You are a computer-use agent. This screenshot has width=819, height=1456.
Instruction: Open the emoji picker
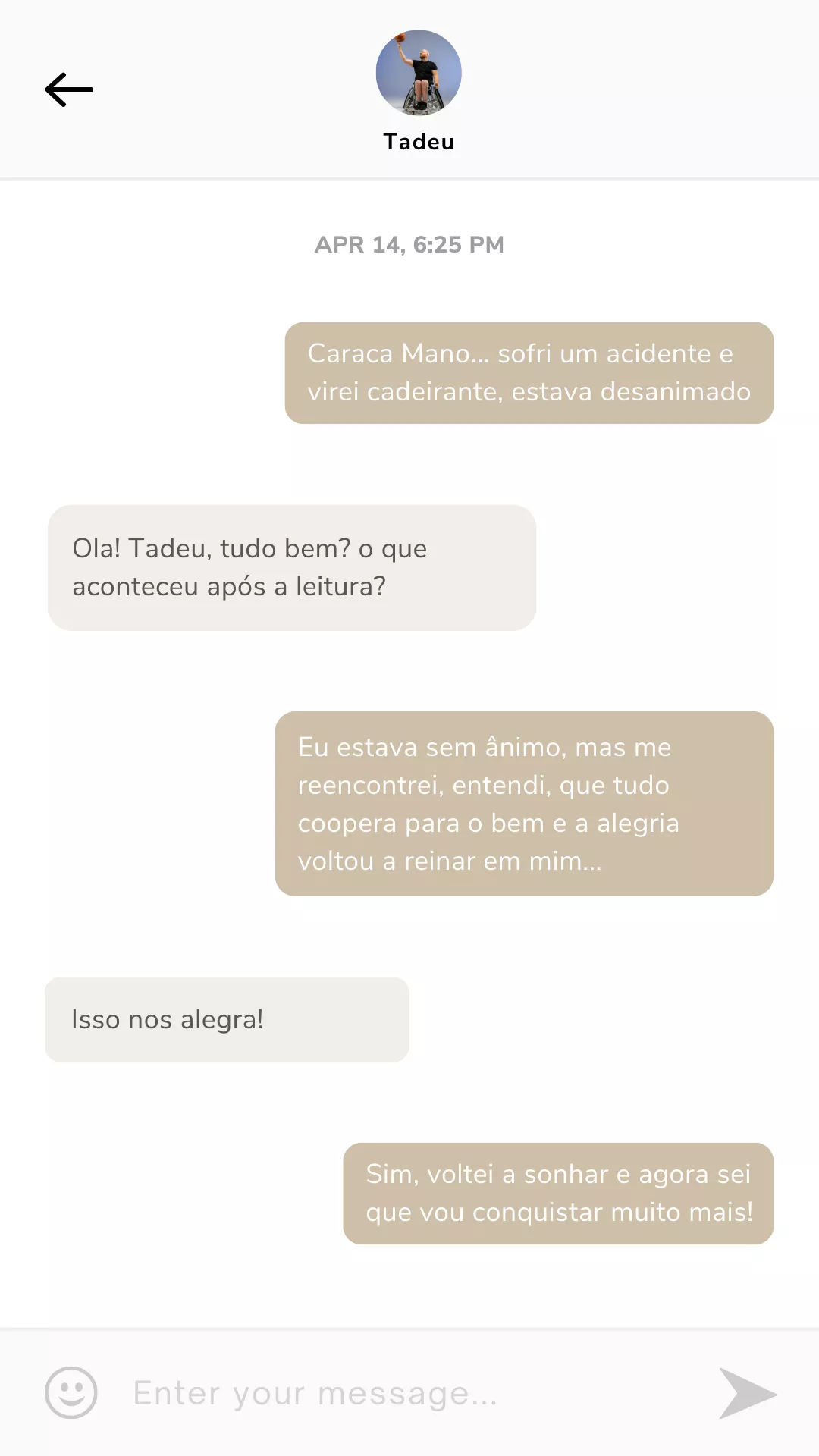click(71, 1393)
